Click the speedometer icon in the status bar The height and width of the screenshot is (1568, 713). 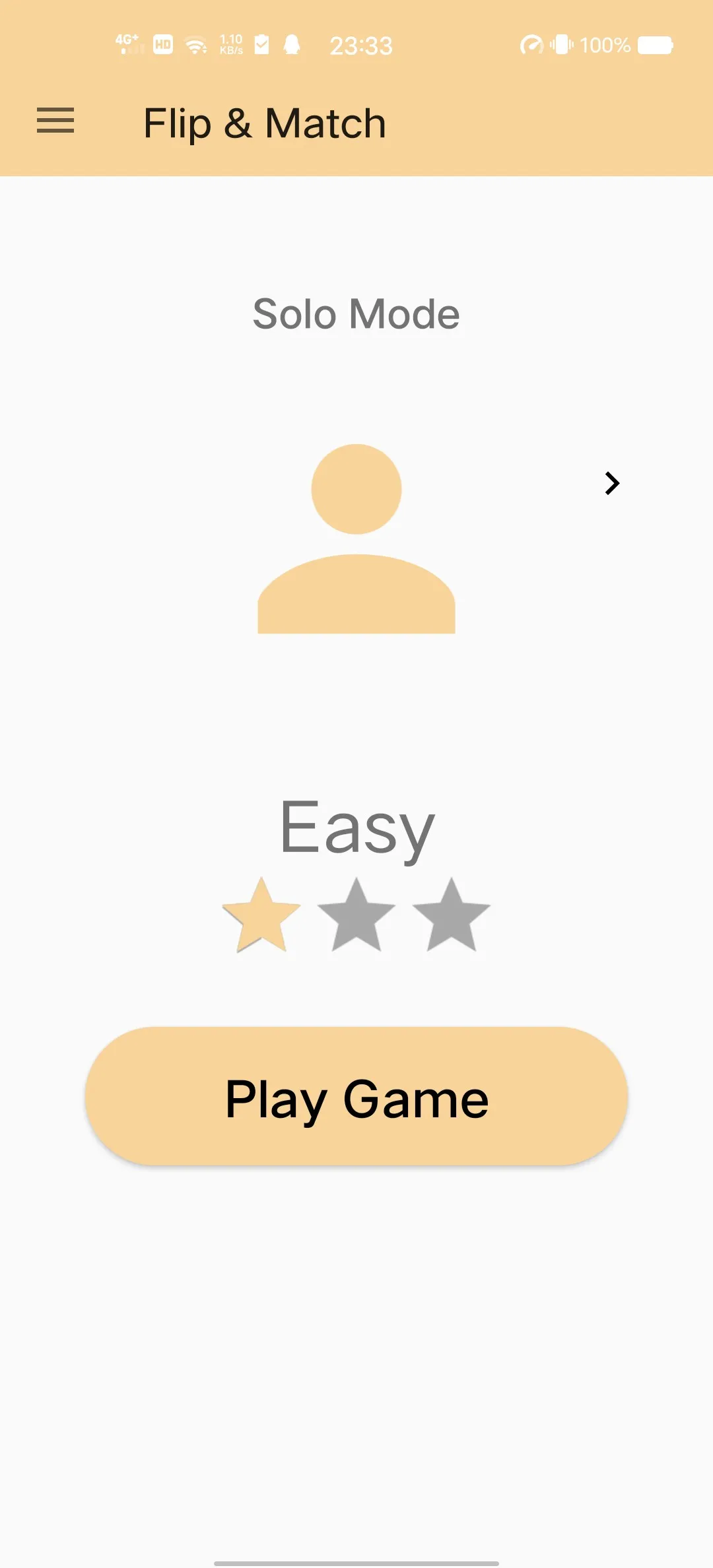tap(530, 45)
